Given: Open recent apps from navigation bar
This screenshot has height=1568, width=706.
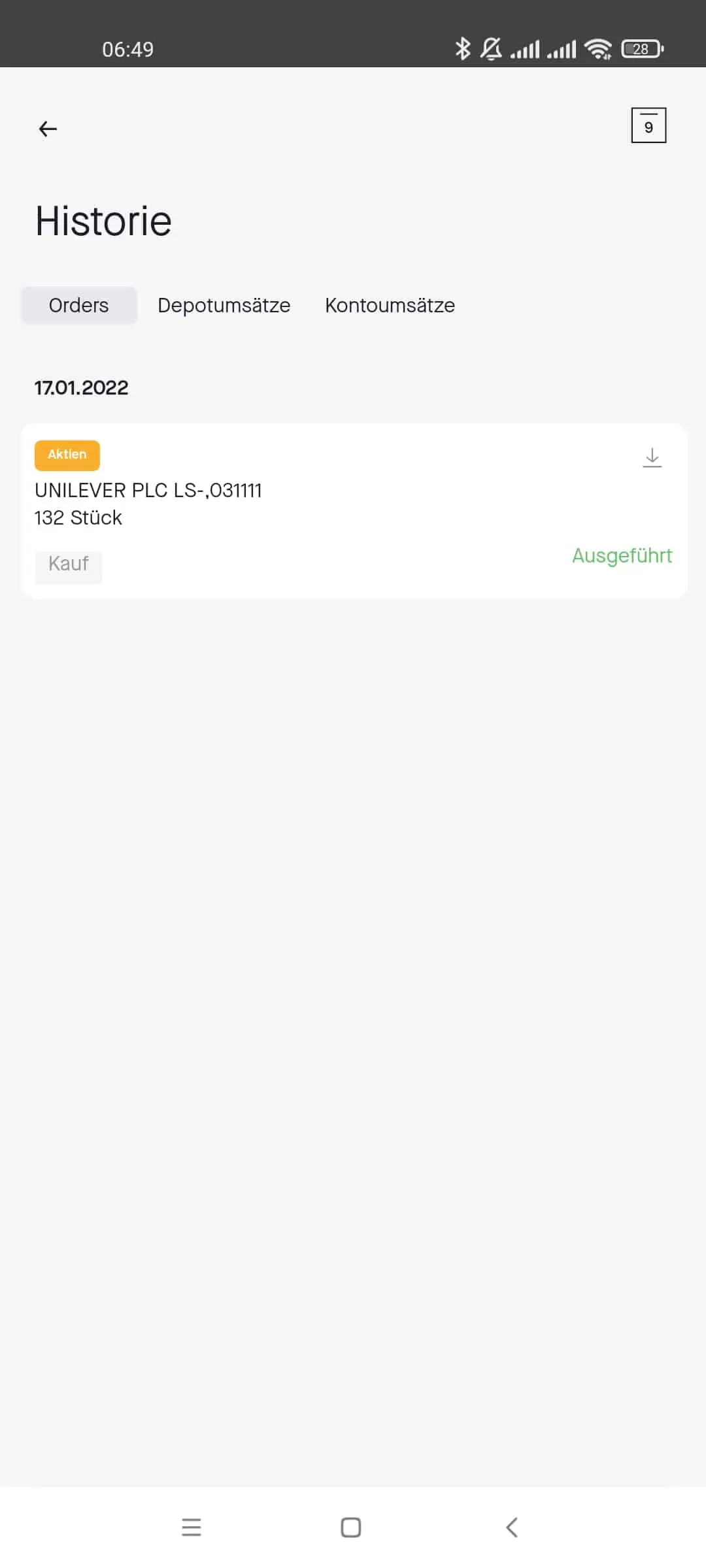Looking at the screenshot, I should click(192, 1527).
